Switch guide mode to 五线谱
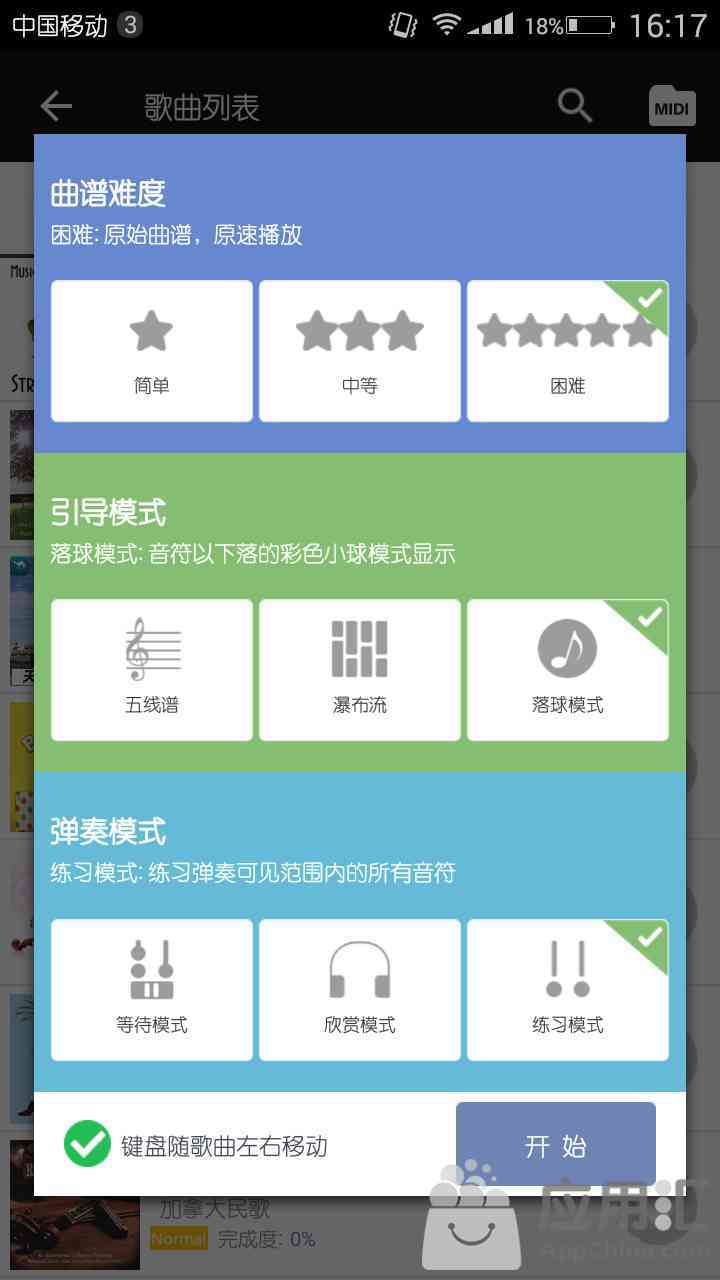This screenshot has width=720, height=1280. pyautogui.click(x=152, y=670)
